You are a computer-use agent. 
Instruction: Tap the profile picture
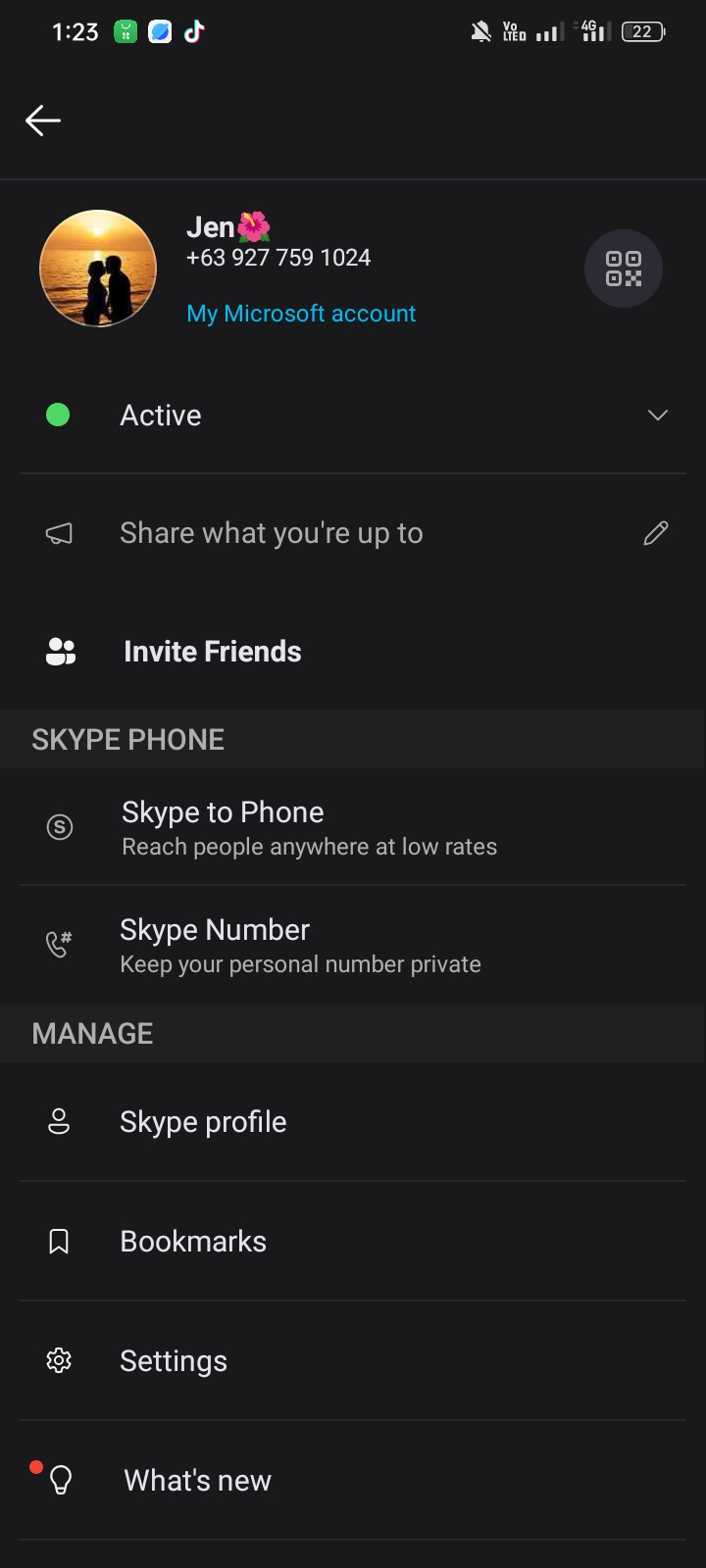98,268
